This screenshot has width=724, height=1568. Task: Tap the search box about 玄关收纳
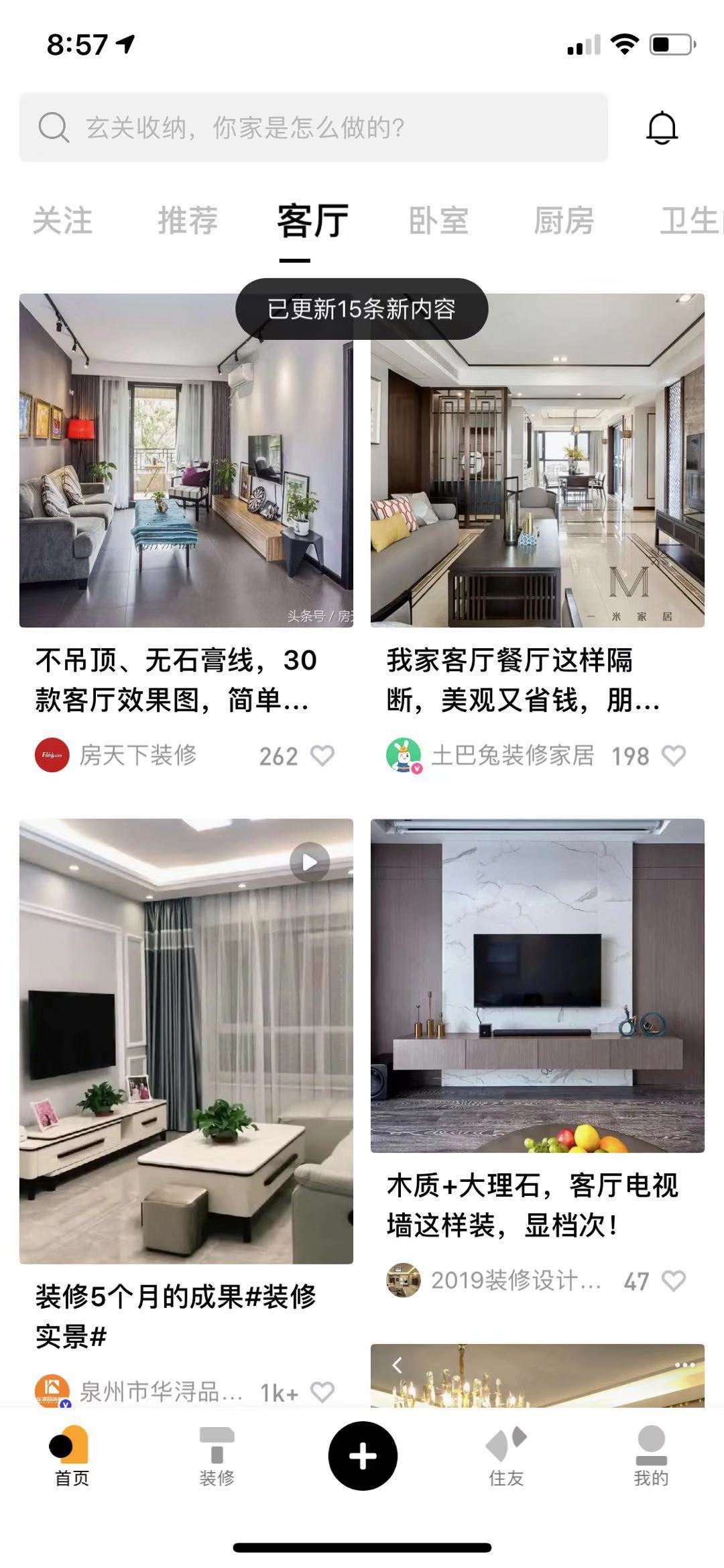coord(313,127)
